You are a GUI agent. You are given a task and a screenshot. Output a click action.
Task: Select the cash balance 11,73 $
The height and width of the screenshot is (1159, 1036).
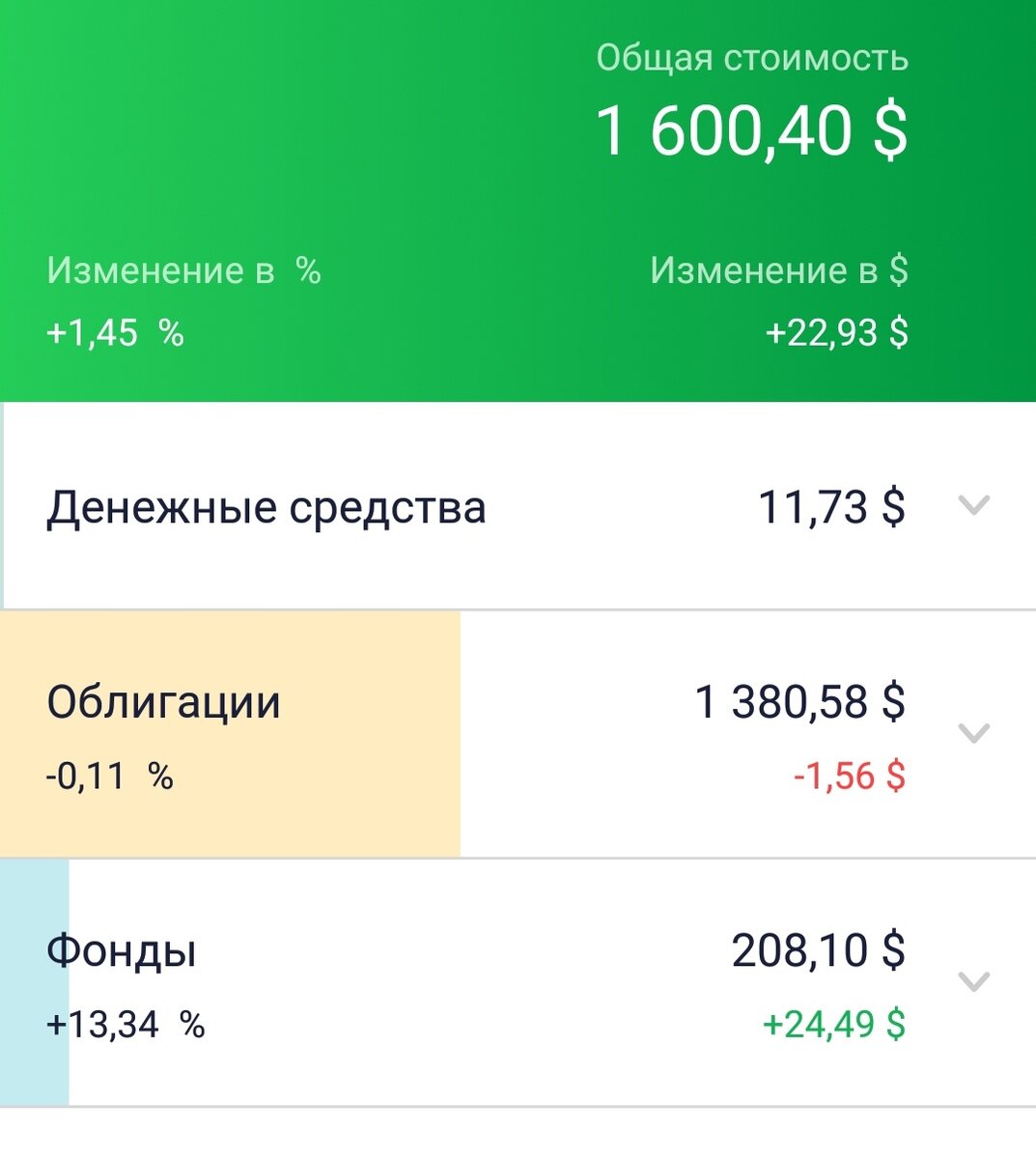point(830,506)
